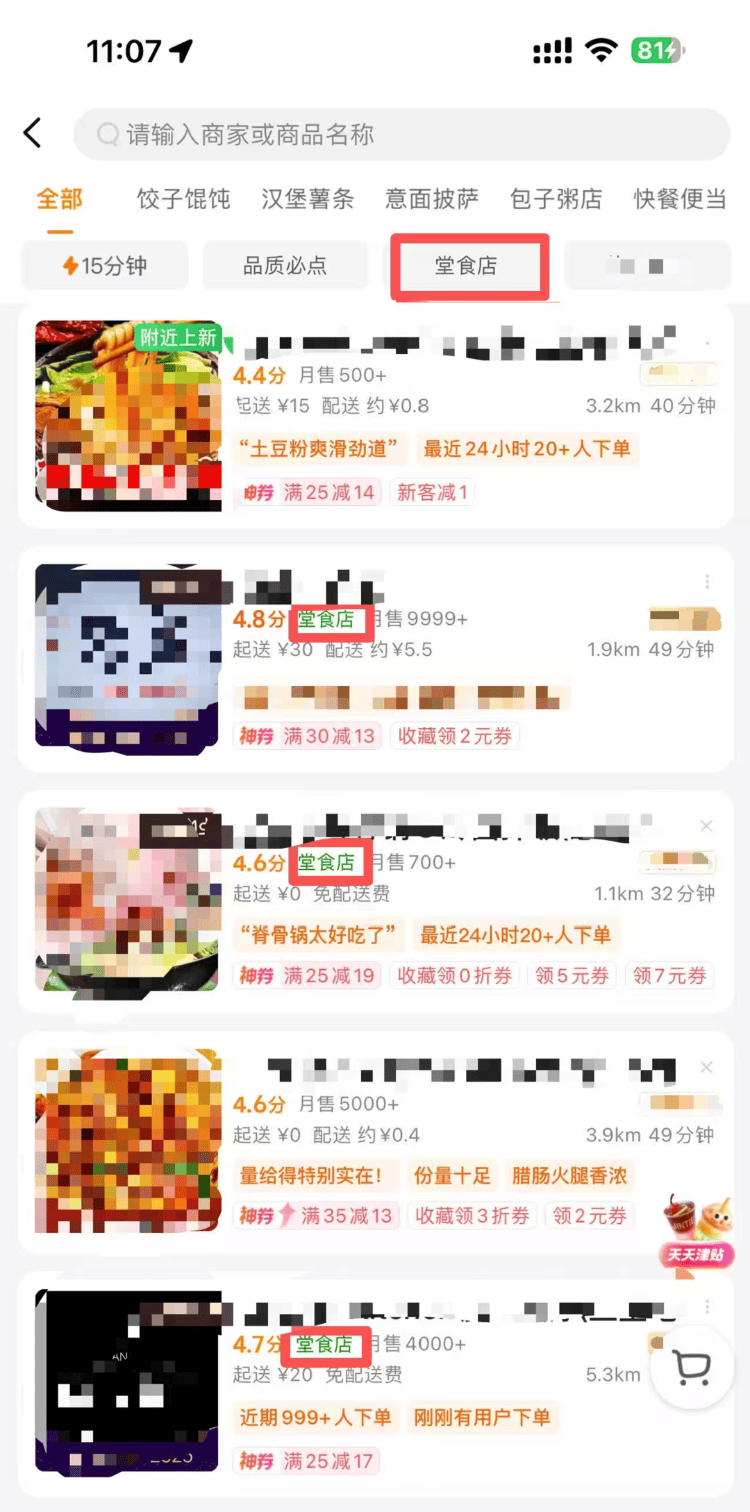Claim the 收藏领2元券 coupon
This screenshot has height=1512, width=750.
coord(456,735)
